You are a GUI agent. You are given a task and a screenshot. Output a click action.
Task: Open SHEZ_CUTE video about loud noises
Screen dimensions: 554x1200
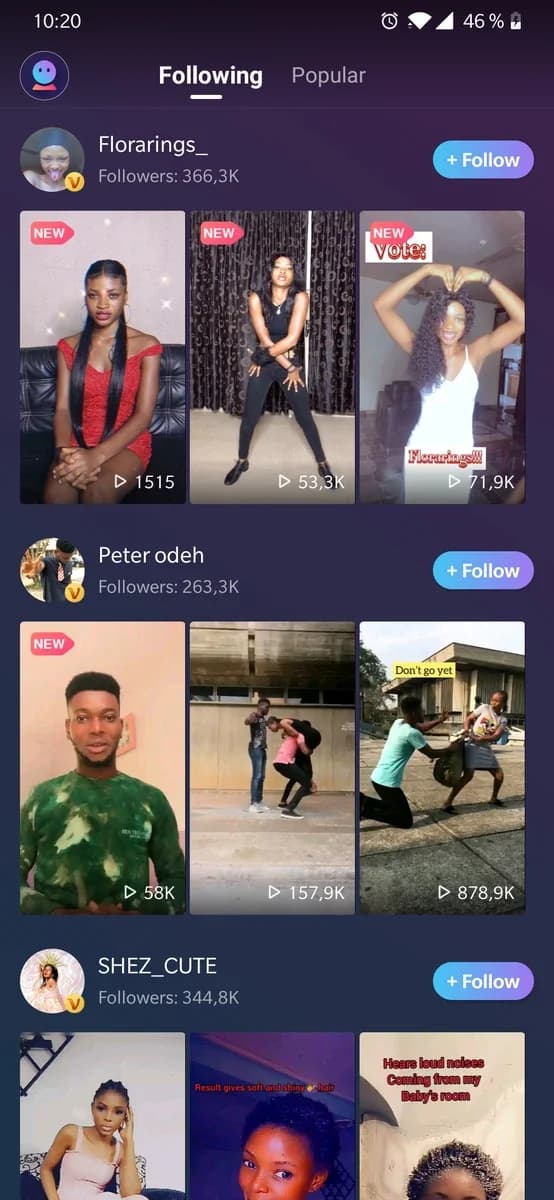[x=442, y=1116]
